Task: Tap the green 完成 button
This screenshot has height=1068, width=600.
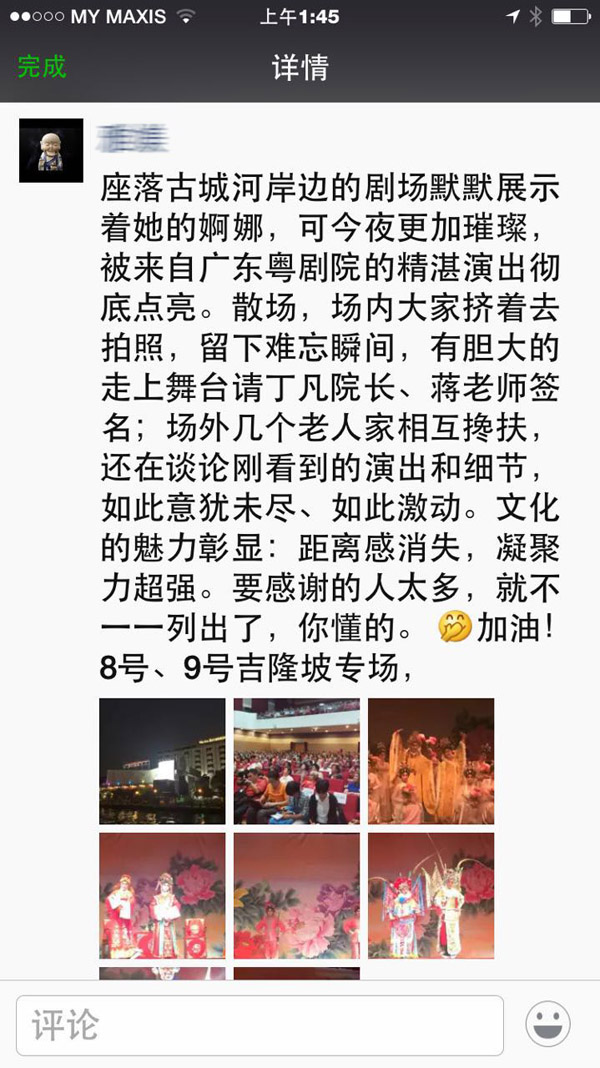Action: tap(42, 68)
